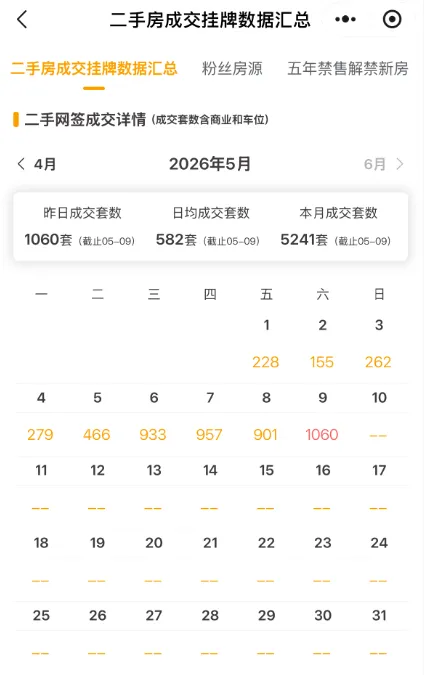Select the 二手房成交挂牌数据汇总 tab
Screen dimensions: 424x675
pyautogui.click(x=94, y=68)
